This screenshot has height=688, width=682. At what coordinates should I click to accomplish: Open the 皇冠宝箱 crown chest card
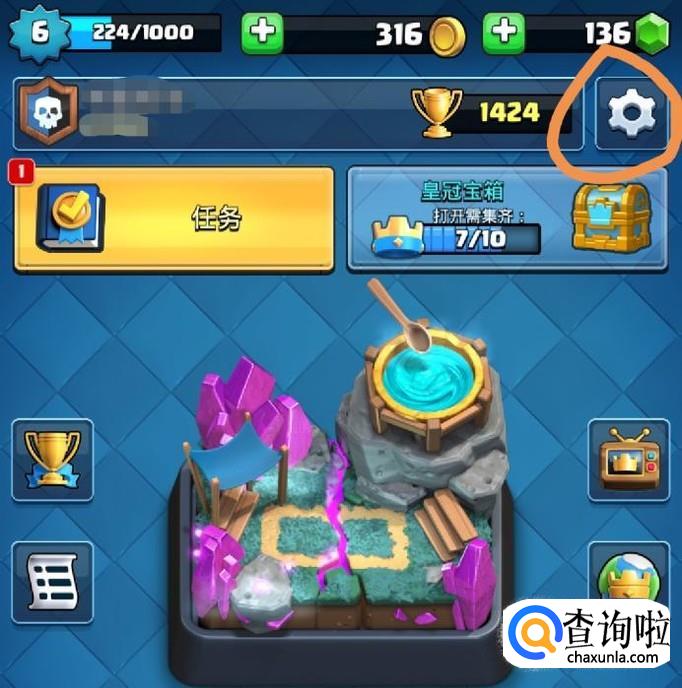508,219
